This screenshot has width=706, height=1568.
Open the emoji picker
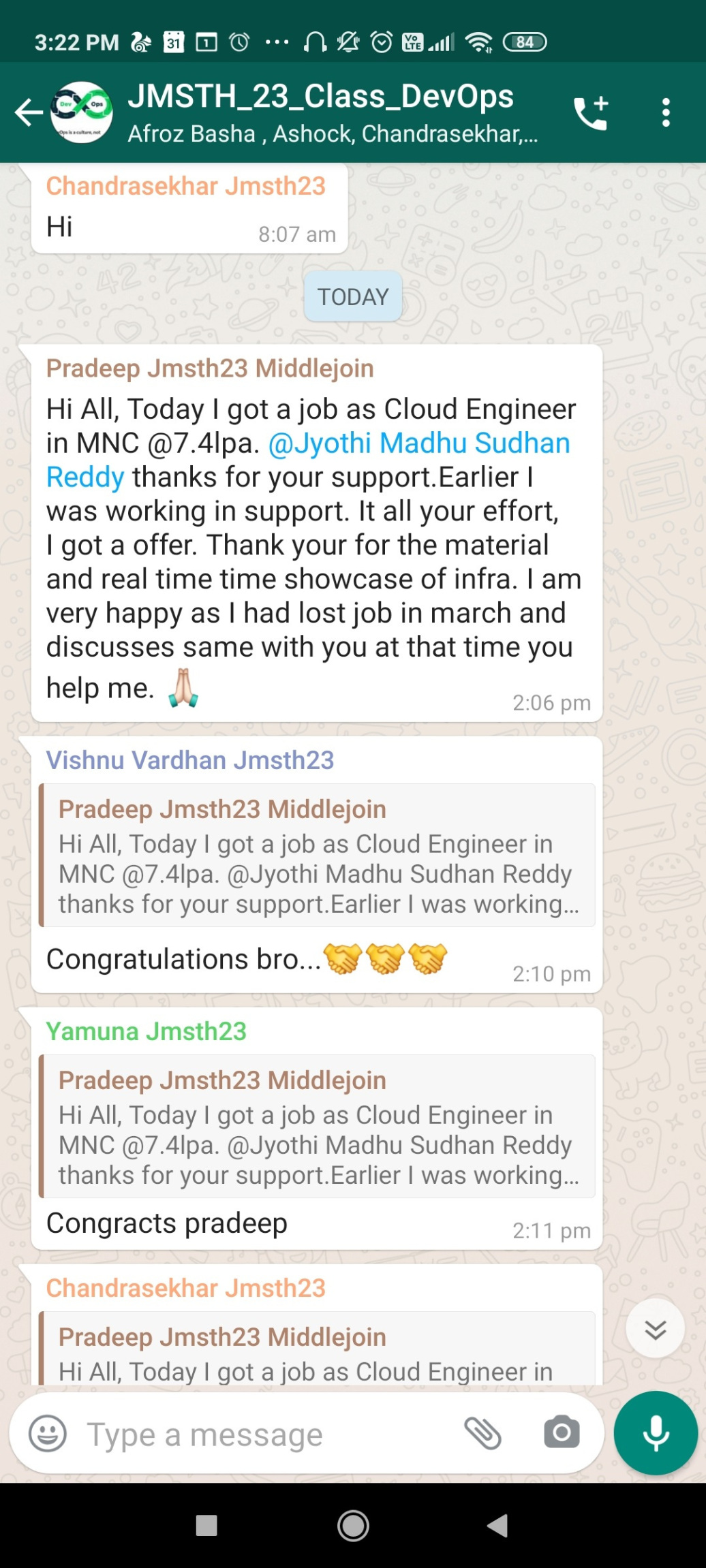click(x=48, y=1434)
